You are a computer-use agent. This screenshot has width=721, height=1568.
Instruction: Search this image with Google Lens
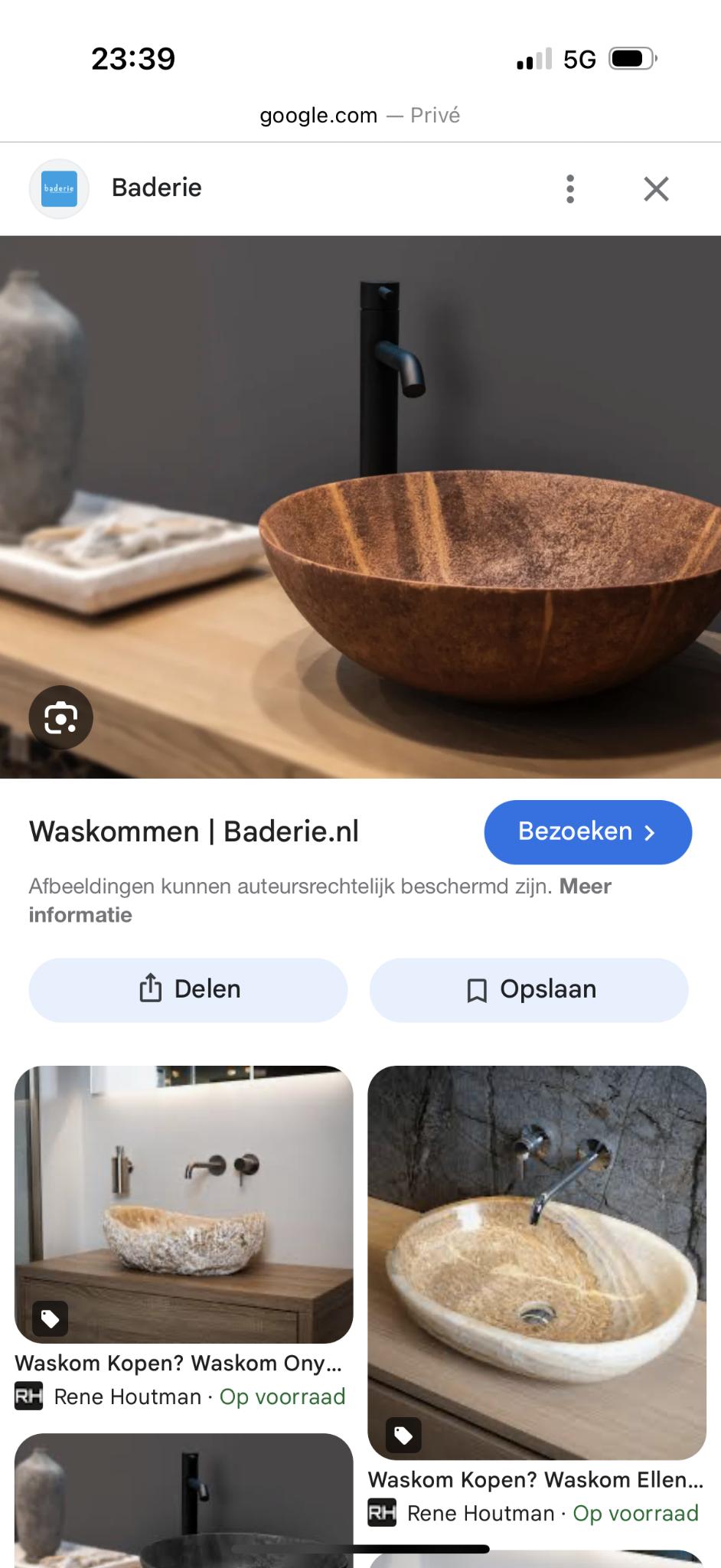pyautogui.click(x=60, y=717)
